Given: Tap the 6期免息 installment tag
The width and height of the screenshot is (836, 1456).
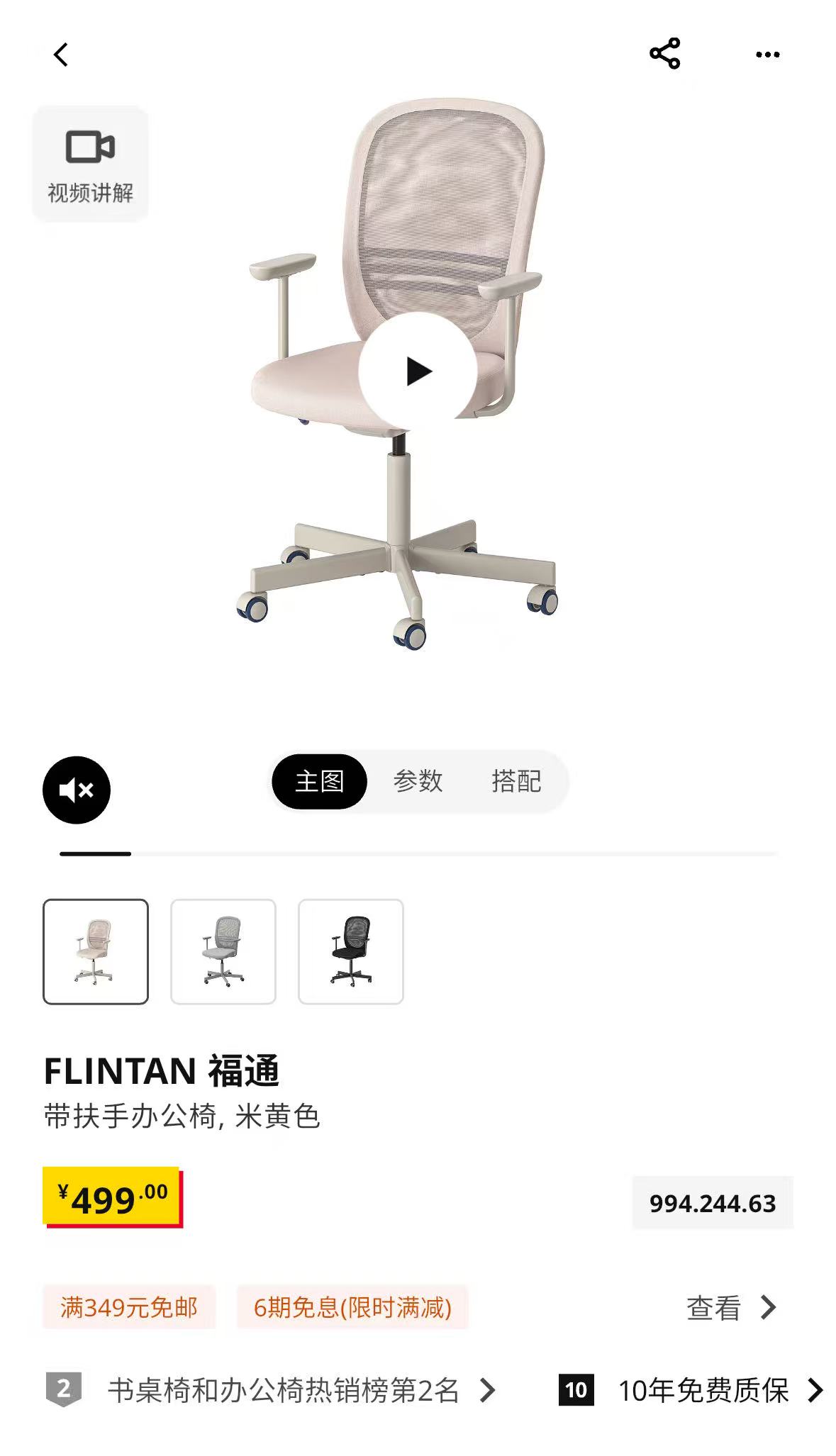Looking at the screenshot, I should (352, 1307).
